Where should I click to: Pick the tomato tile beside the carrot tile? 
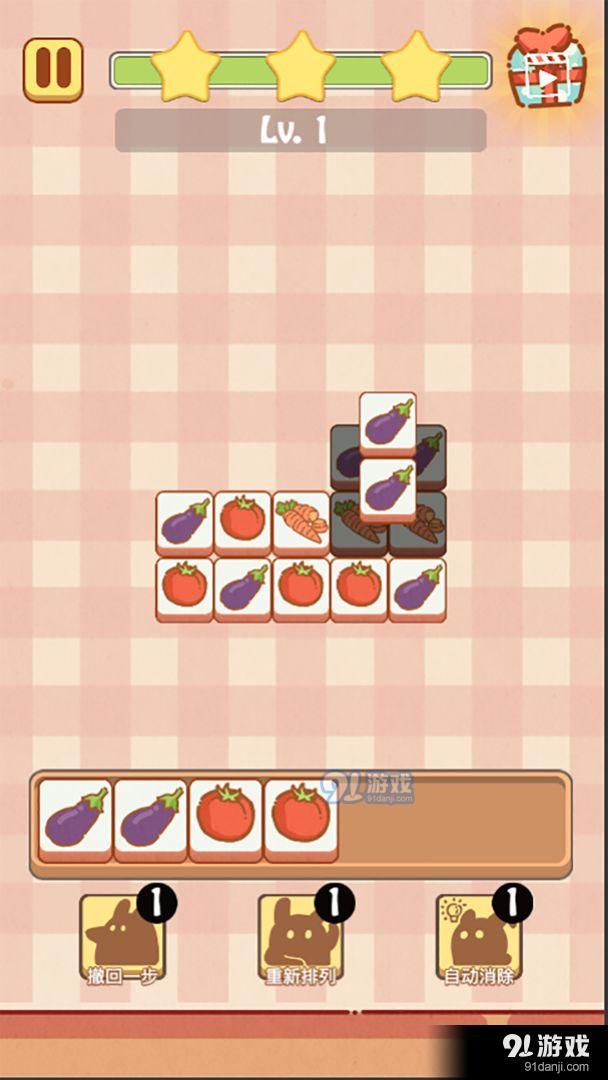[x=243, y=522]
